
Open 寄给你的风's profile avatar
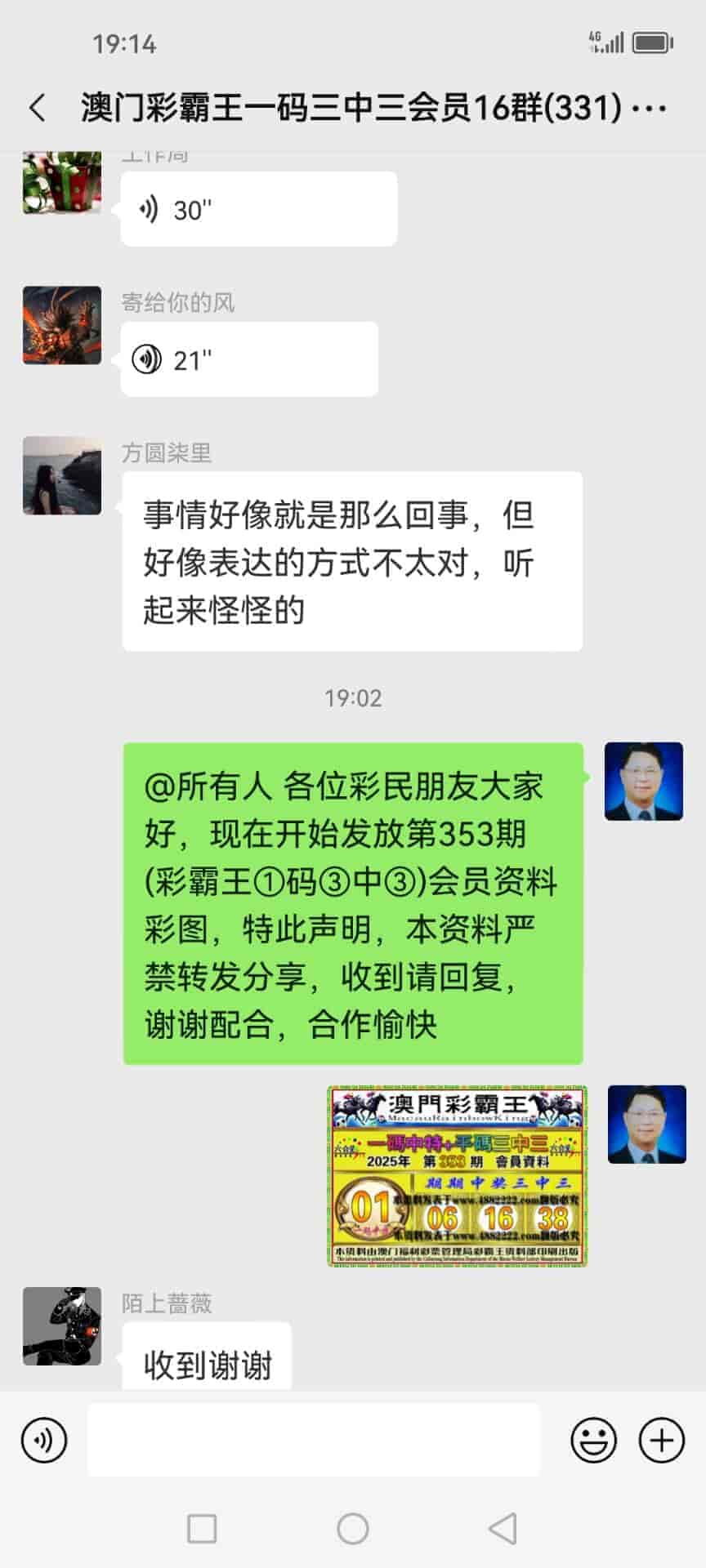(62, 325)
